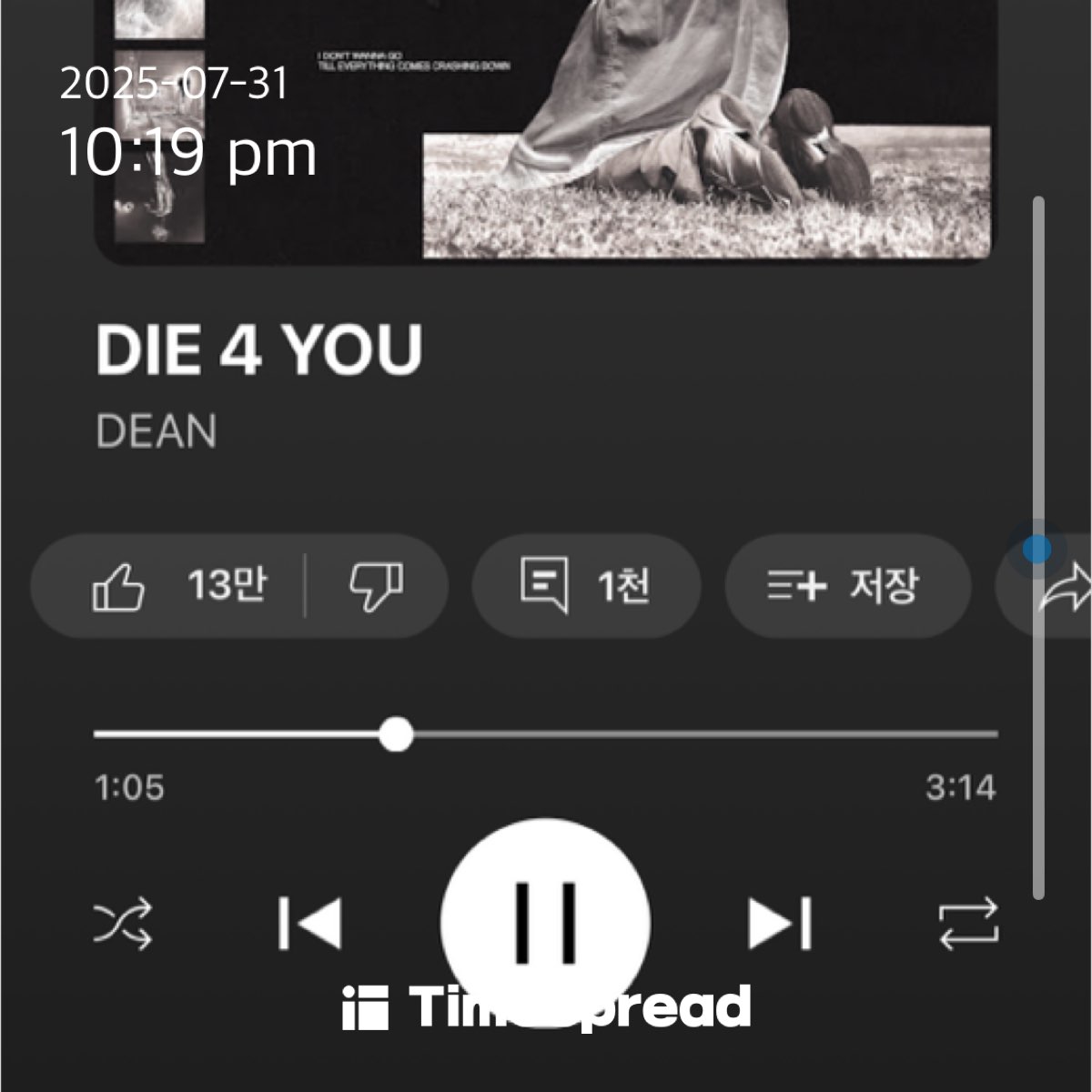The width and height of the screenshot is (1092, 1092).
Task: Toggle repeat mode
Action: [968, 925]
